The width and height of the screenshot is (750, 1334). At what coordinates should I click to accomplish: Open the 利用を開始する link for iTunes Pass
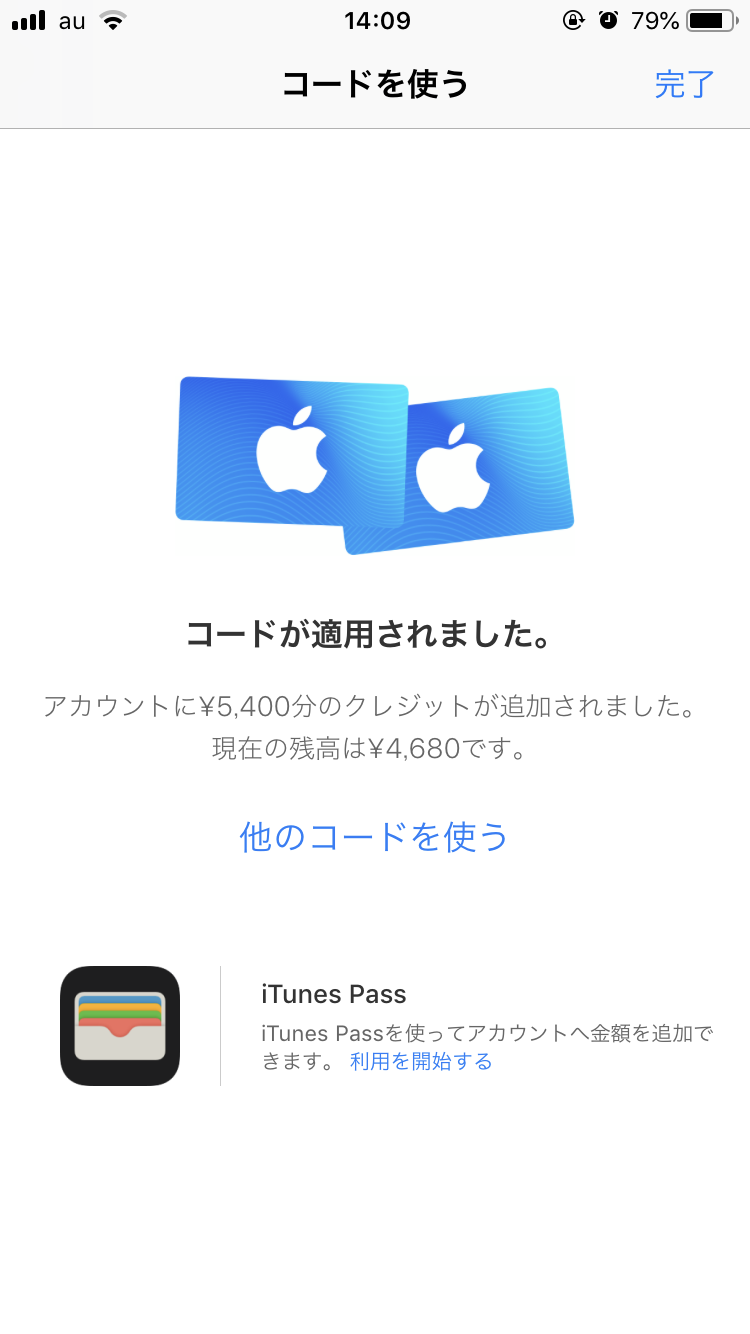coord(421,1062)
